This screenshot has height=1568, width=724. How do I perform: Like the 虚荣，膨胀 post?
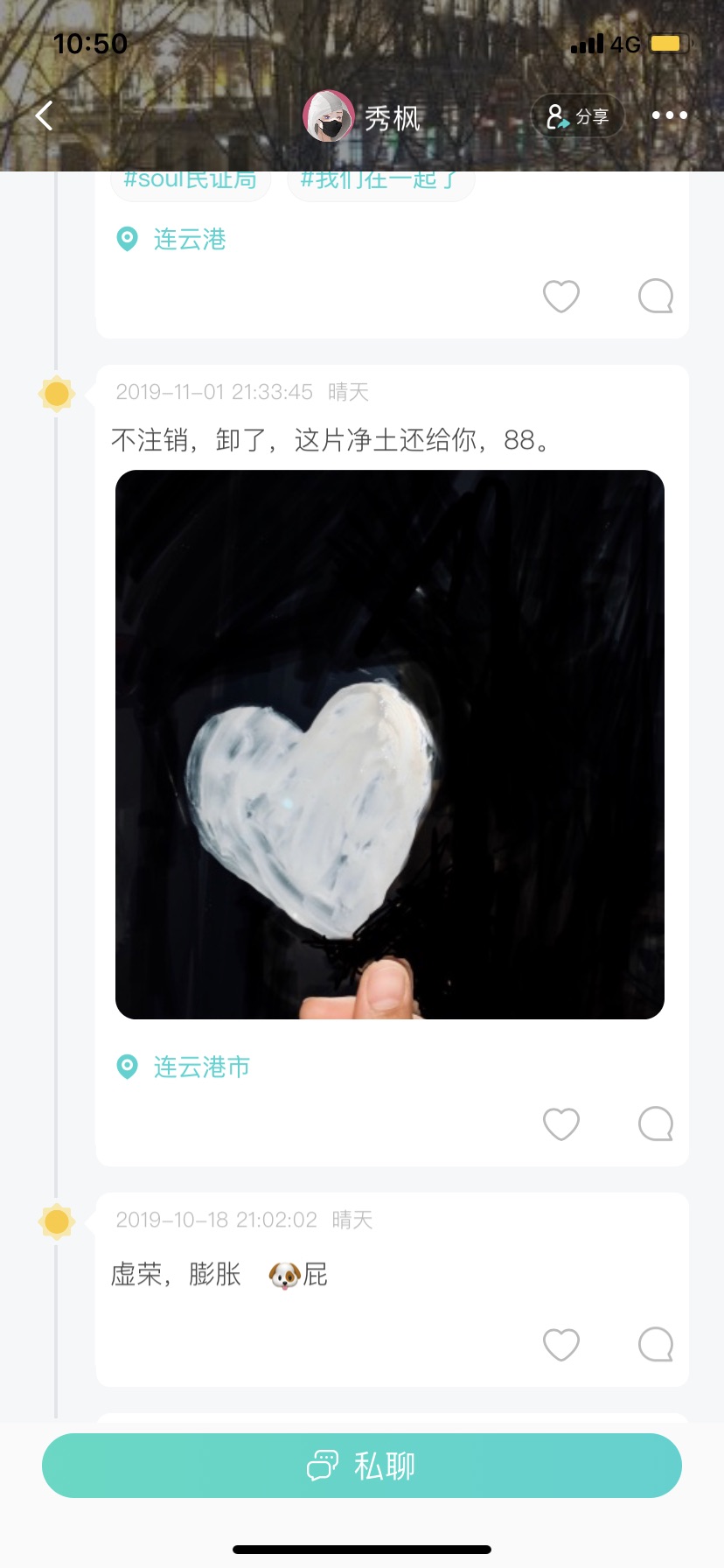[560, 1345]
